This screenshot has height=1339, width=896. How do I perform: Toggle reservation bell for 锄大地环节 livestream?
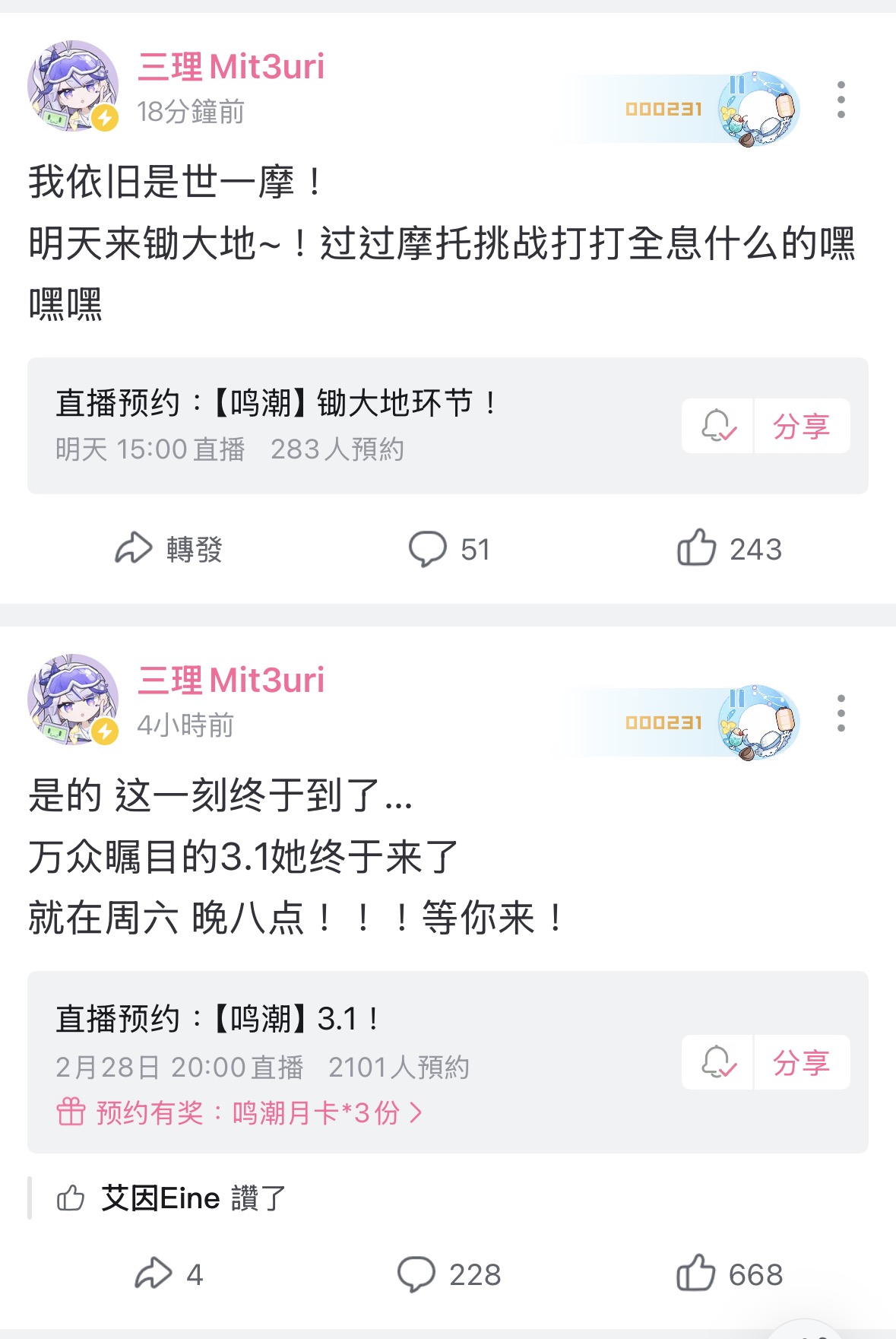pos(717,426)
